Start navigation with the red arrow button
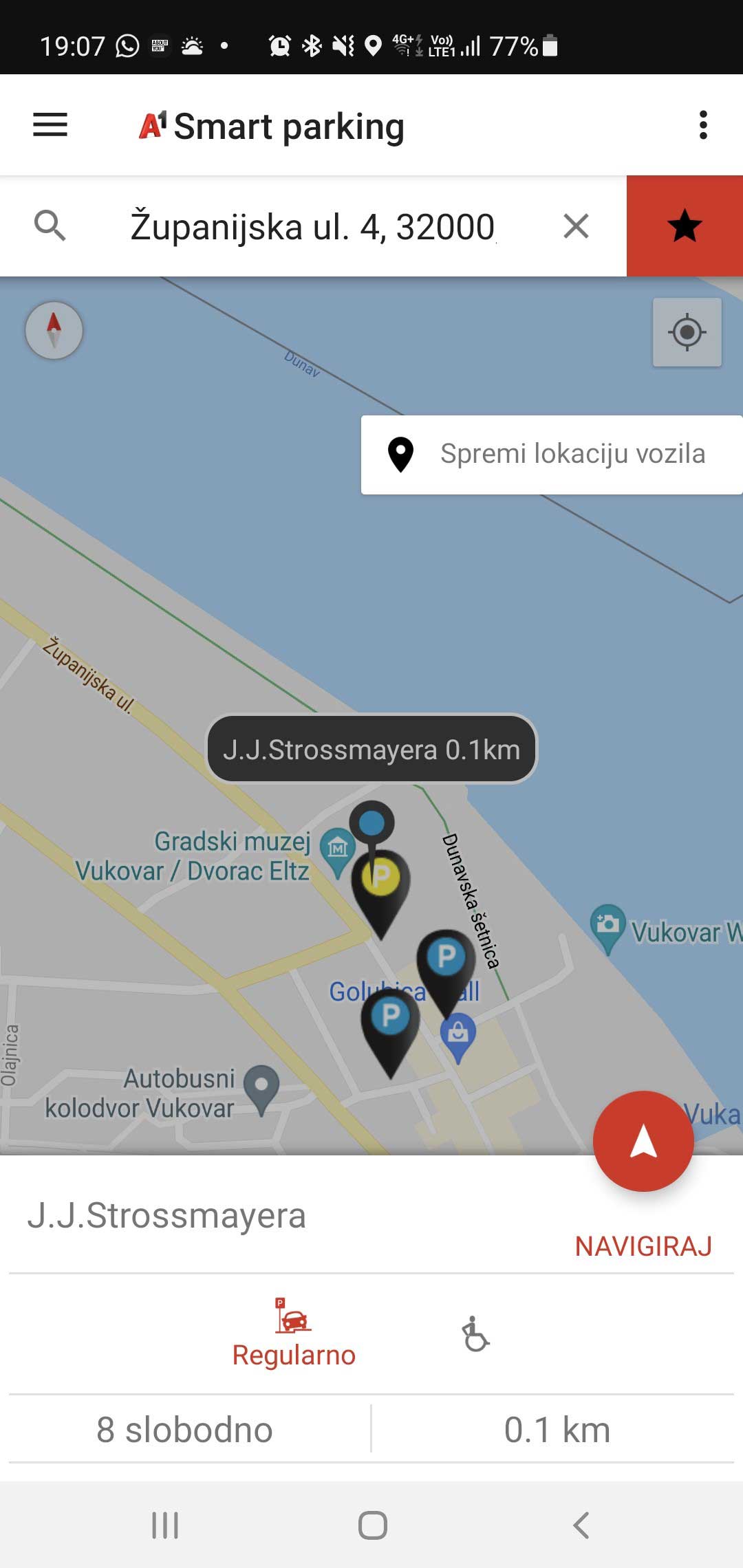This screenshot has height=1568, width=743. pos(643,1141)
